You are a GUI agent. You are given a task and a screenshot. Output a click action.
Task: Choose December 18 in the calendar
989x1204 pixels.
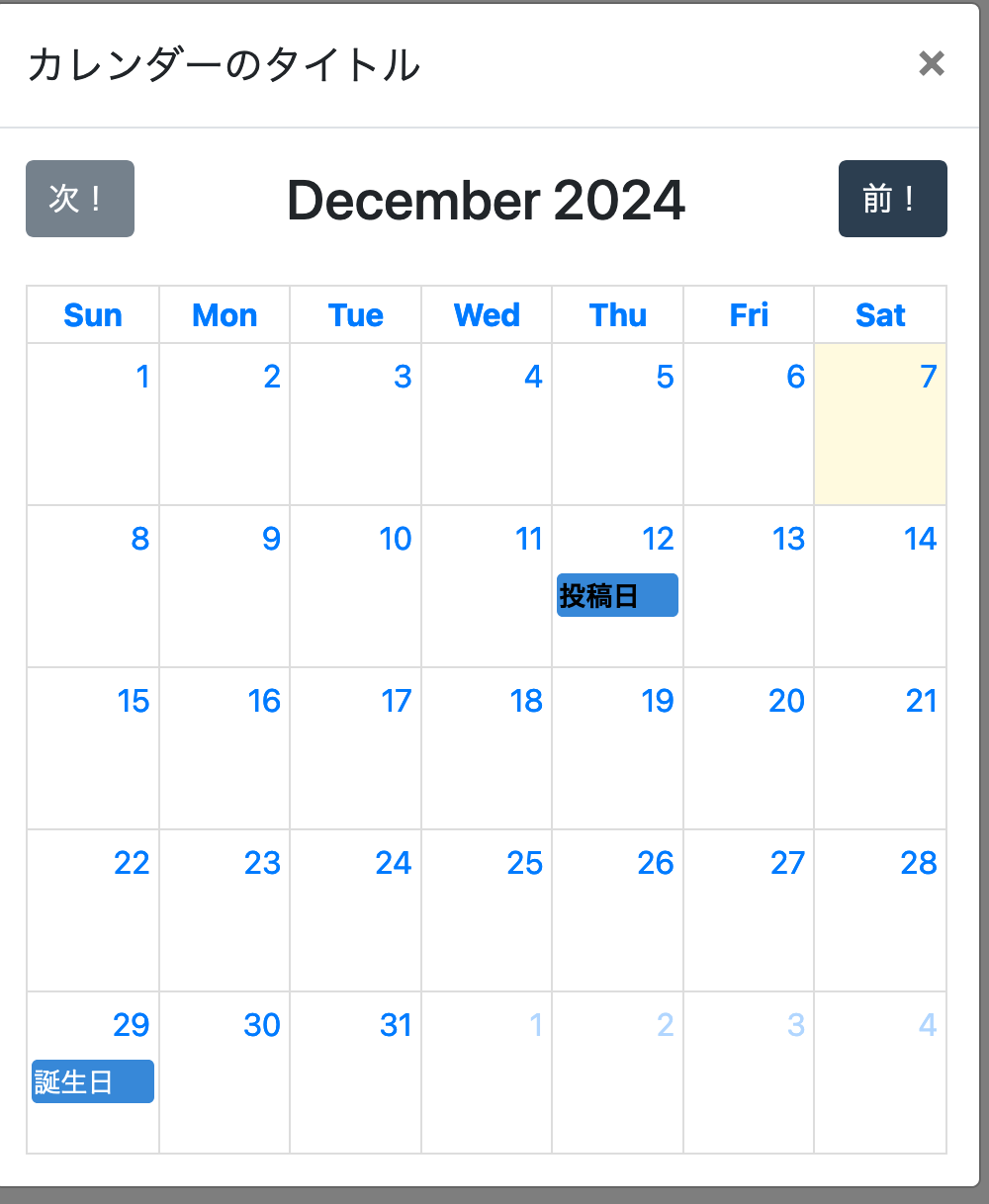coord(526,701)
